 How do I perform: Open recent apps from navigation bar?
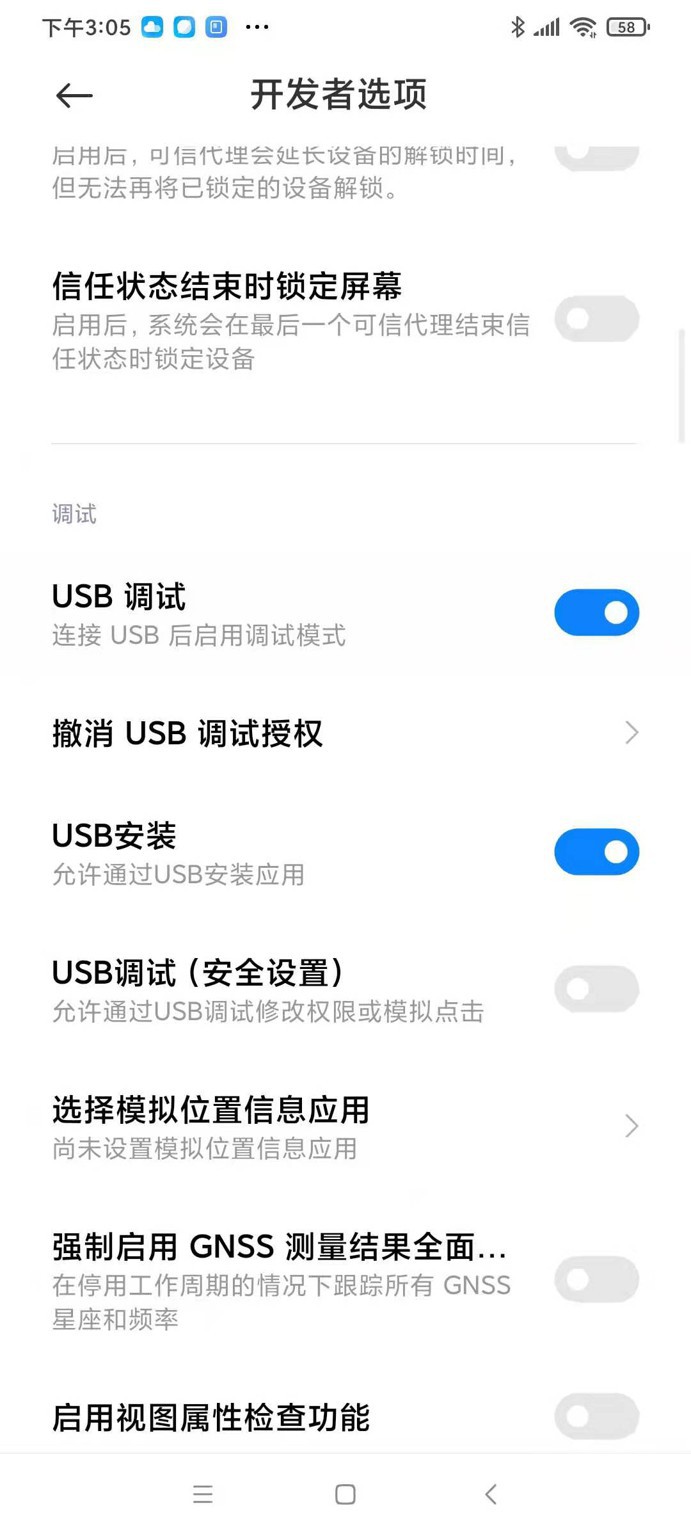point(203,1494)
